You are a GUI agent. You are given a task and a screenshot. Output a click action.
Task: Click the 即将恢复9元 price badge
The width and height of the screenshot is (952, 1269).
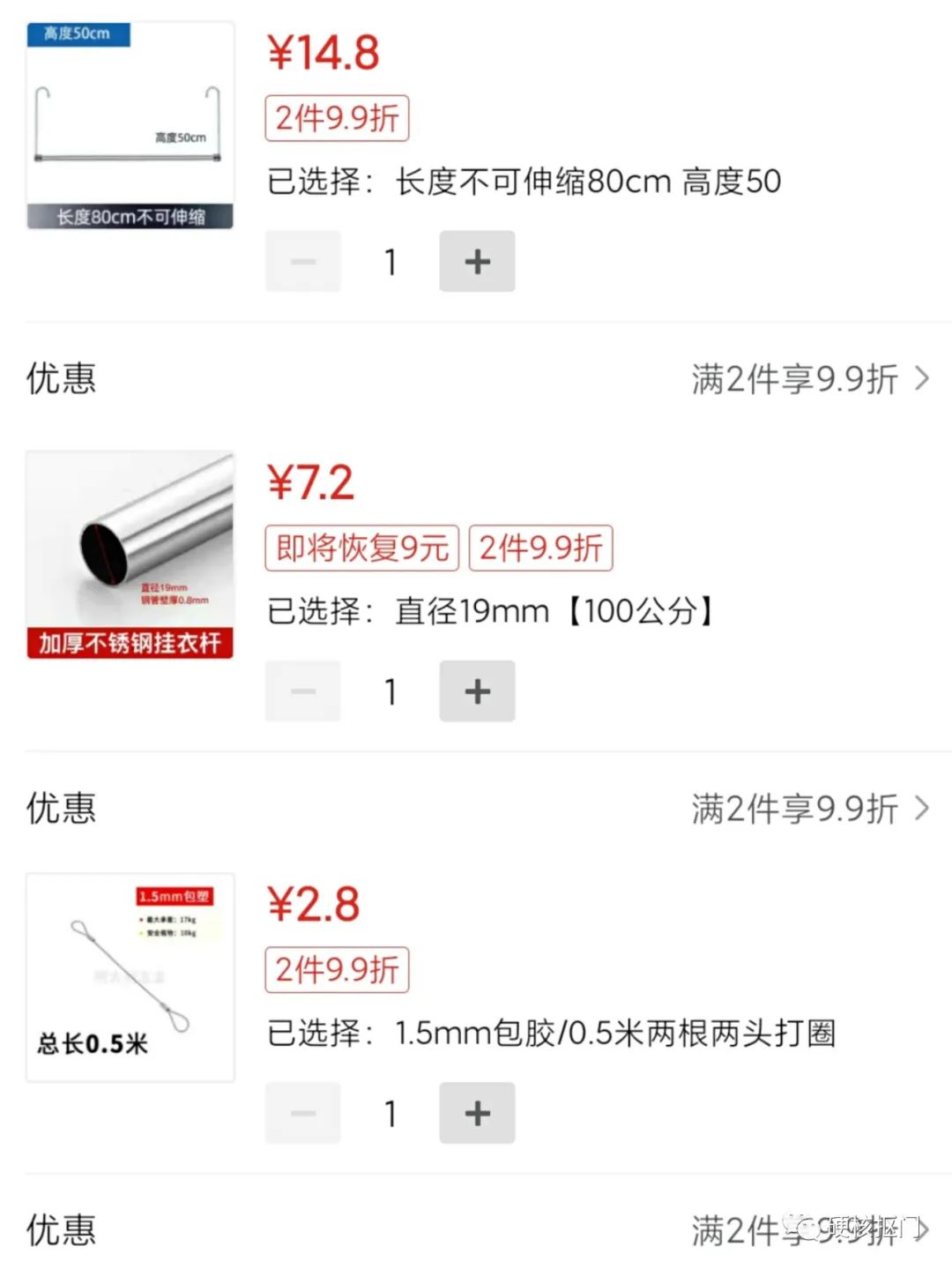coord(361,547)
